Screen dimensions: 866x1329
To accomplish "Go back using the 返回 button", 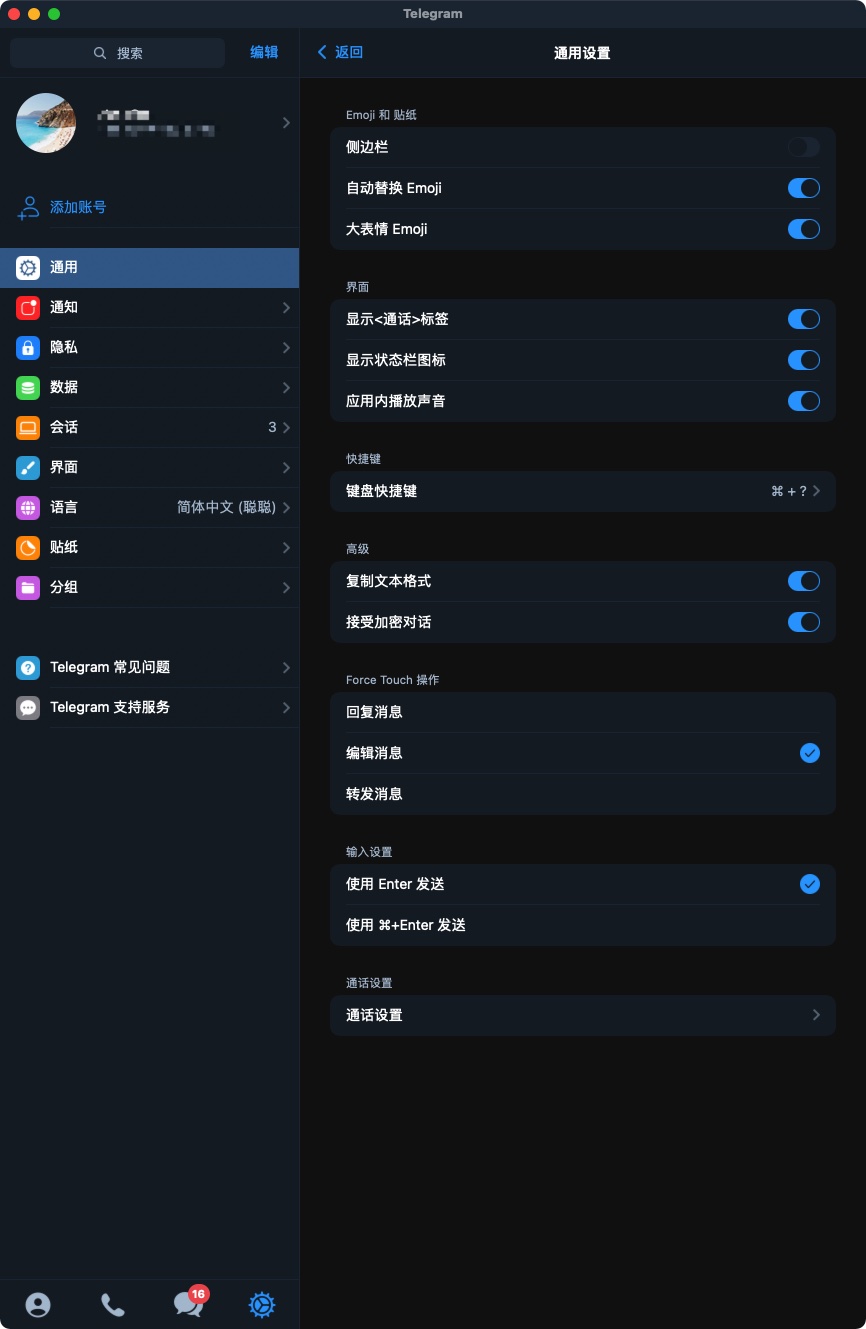I will tap(340, 52).
